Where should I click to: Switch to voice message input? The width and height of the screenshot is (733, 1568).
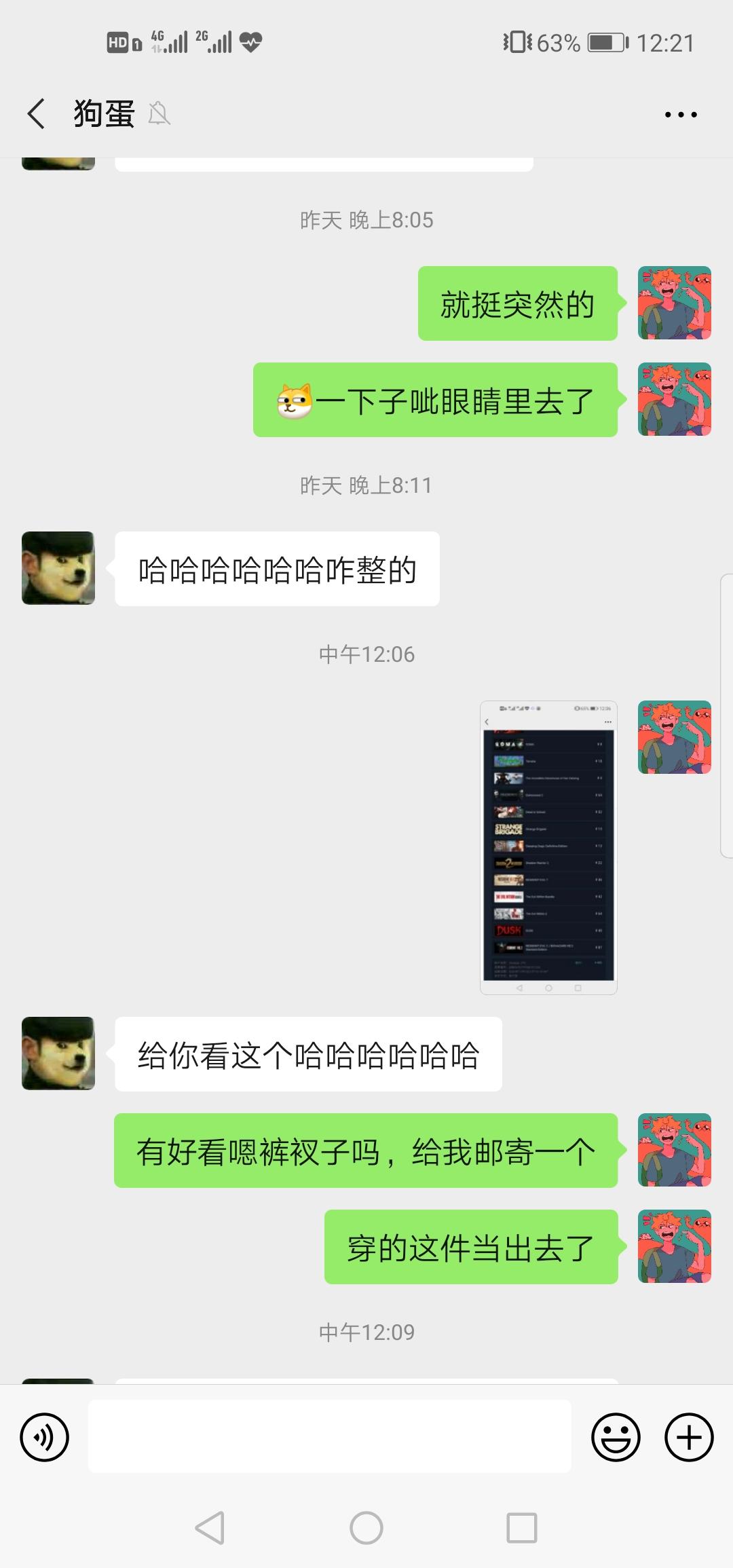45,1436
